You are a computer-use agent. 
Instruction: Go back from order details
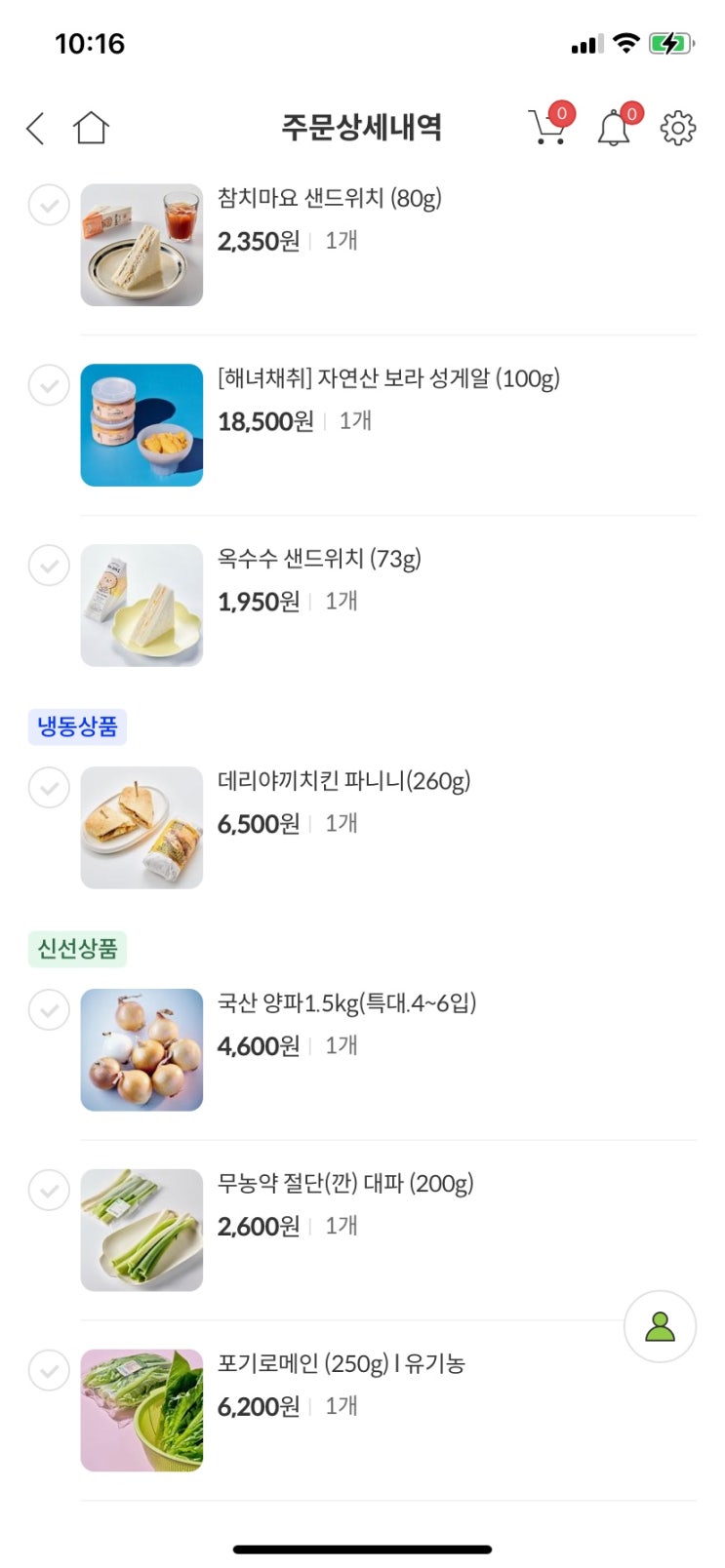click(x=36, y=128)
